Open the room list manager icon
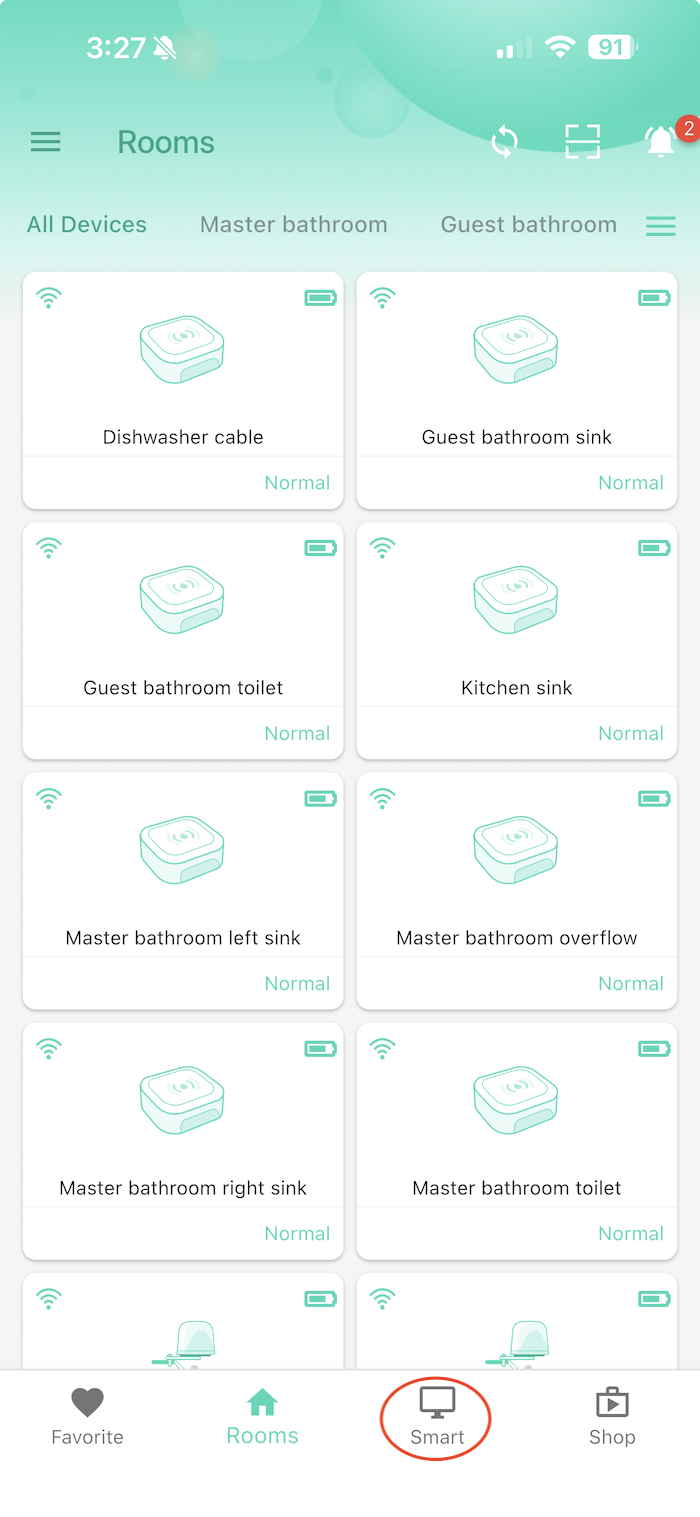Image resolution: width=700 pixels, height=1517 pixels. [x=661, y=226]
